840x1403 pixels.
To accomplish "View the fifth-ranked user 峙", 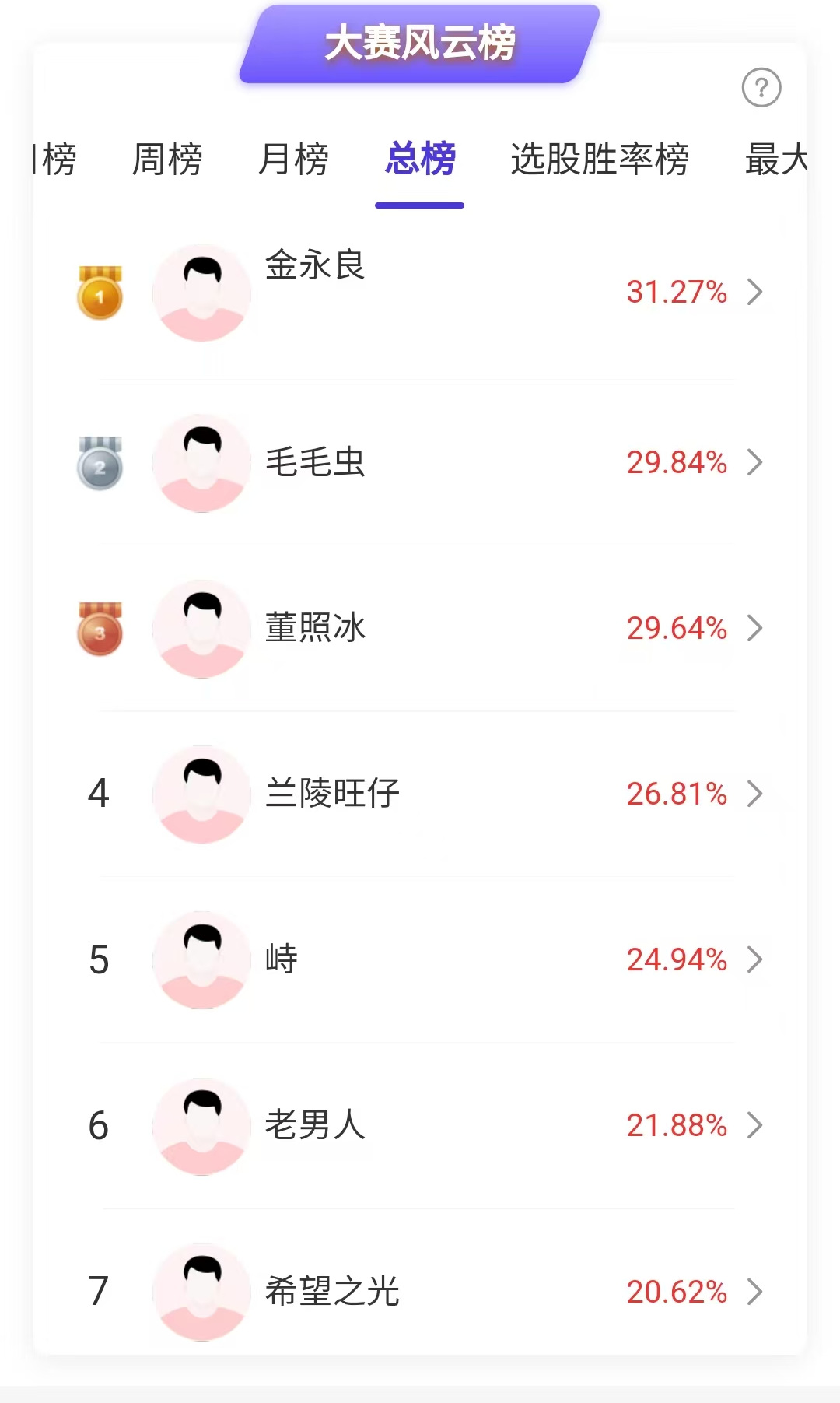I will (x=420, y=959).
